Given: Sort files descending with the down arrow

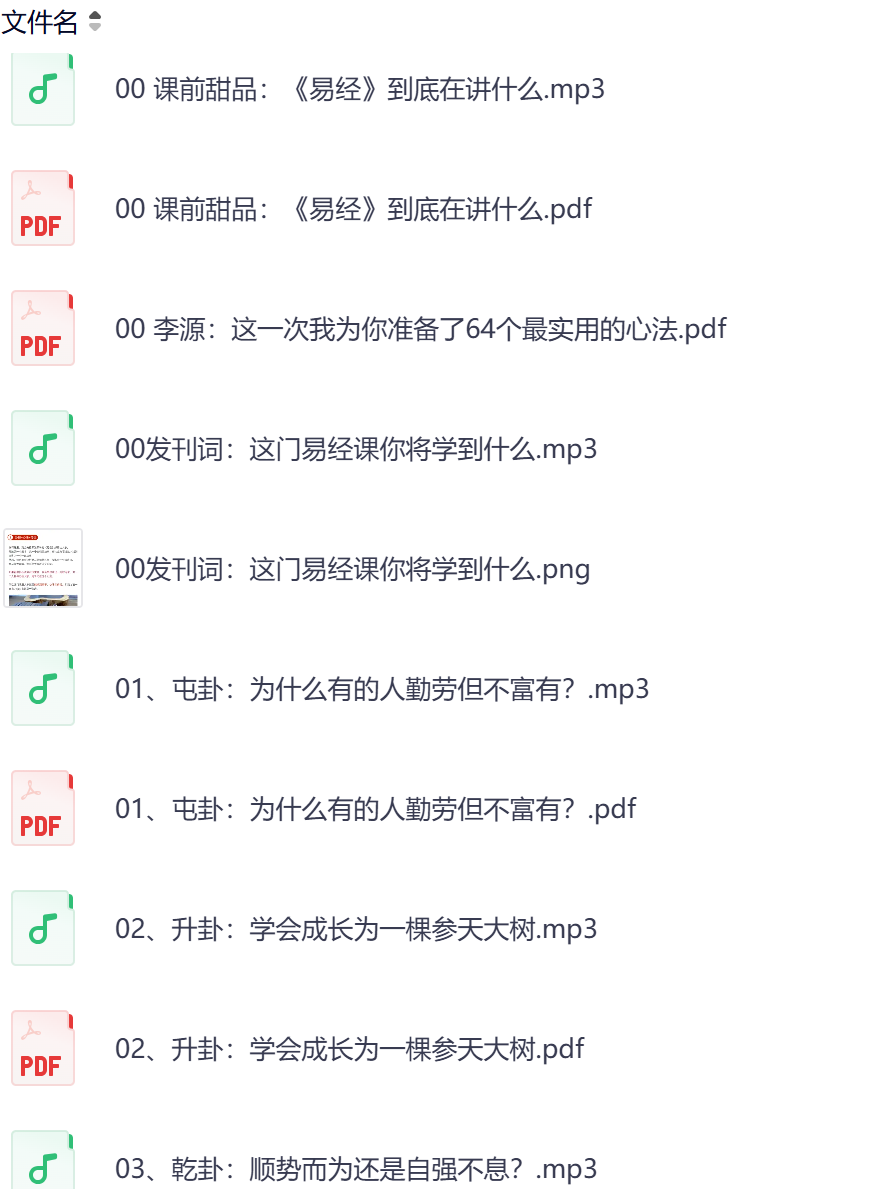Looking at the screenshot, I should click(x=96, y=27).
